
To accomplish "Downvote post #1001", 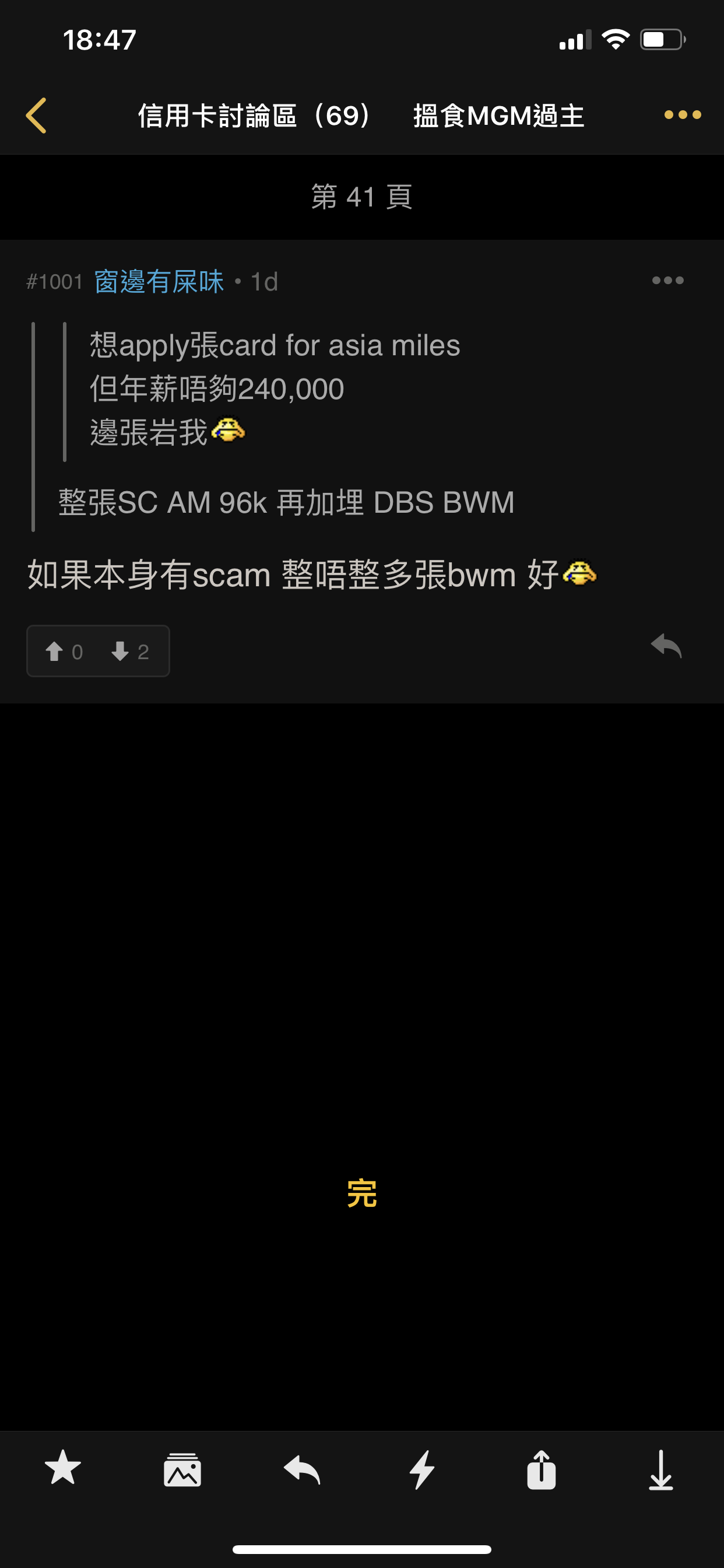I will [129, 652].
